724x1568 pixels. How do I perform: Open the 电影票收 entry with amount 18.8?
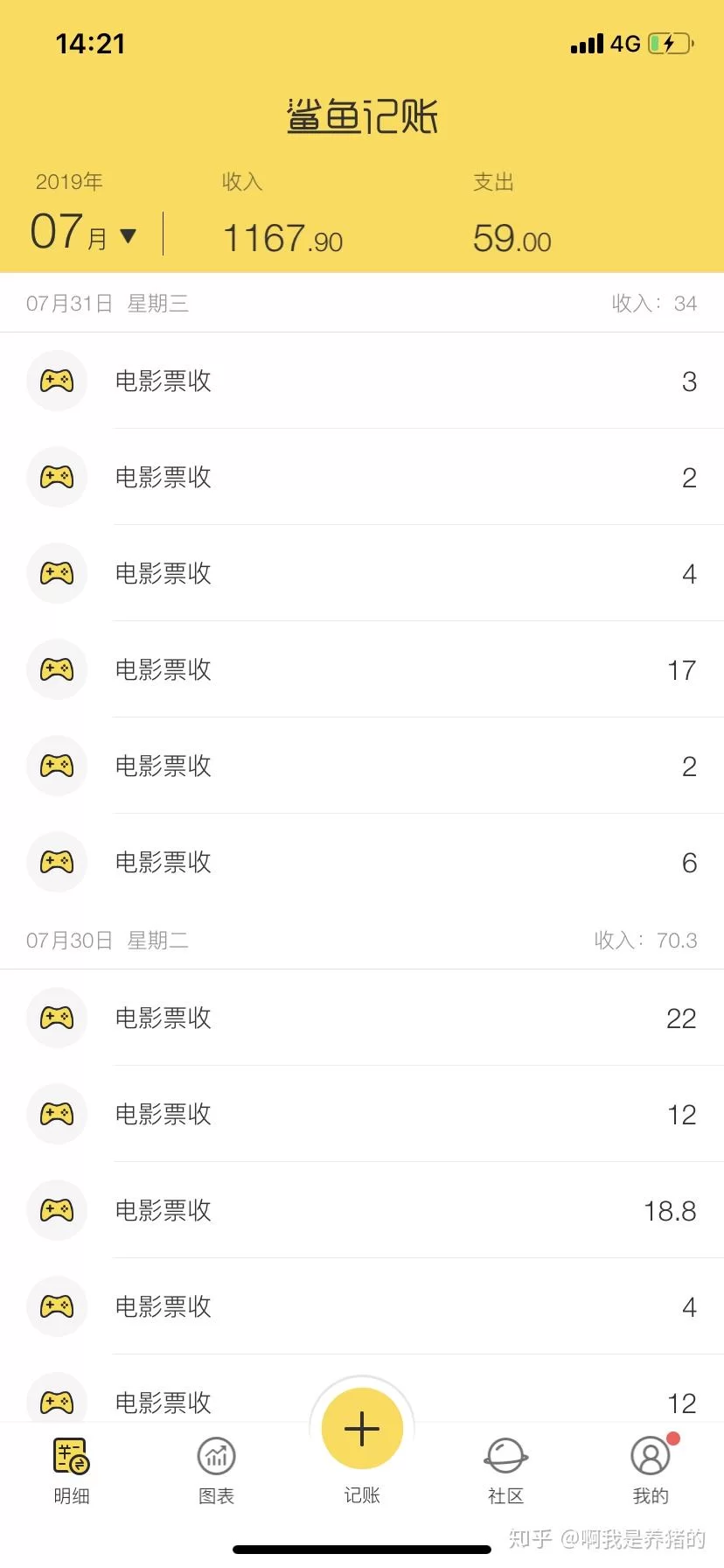click(x=362, y=1210)
